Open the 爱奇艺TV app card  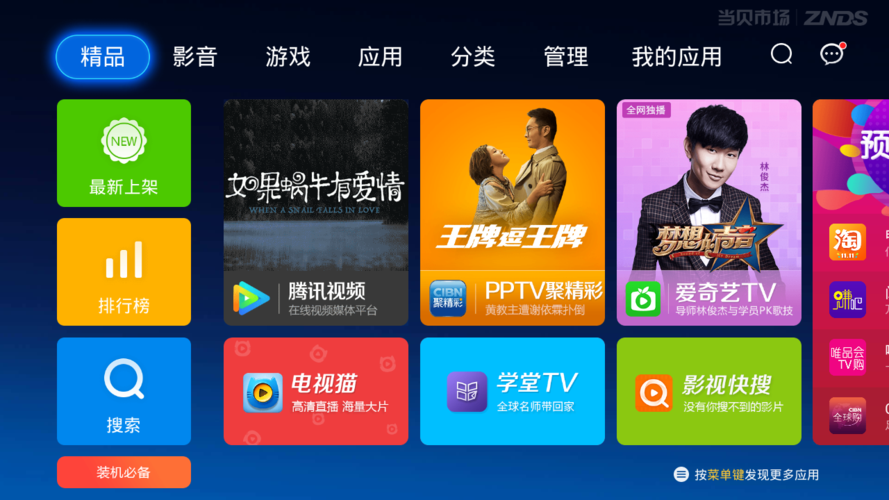coord(708,212)
